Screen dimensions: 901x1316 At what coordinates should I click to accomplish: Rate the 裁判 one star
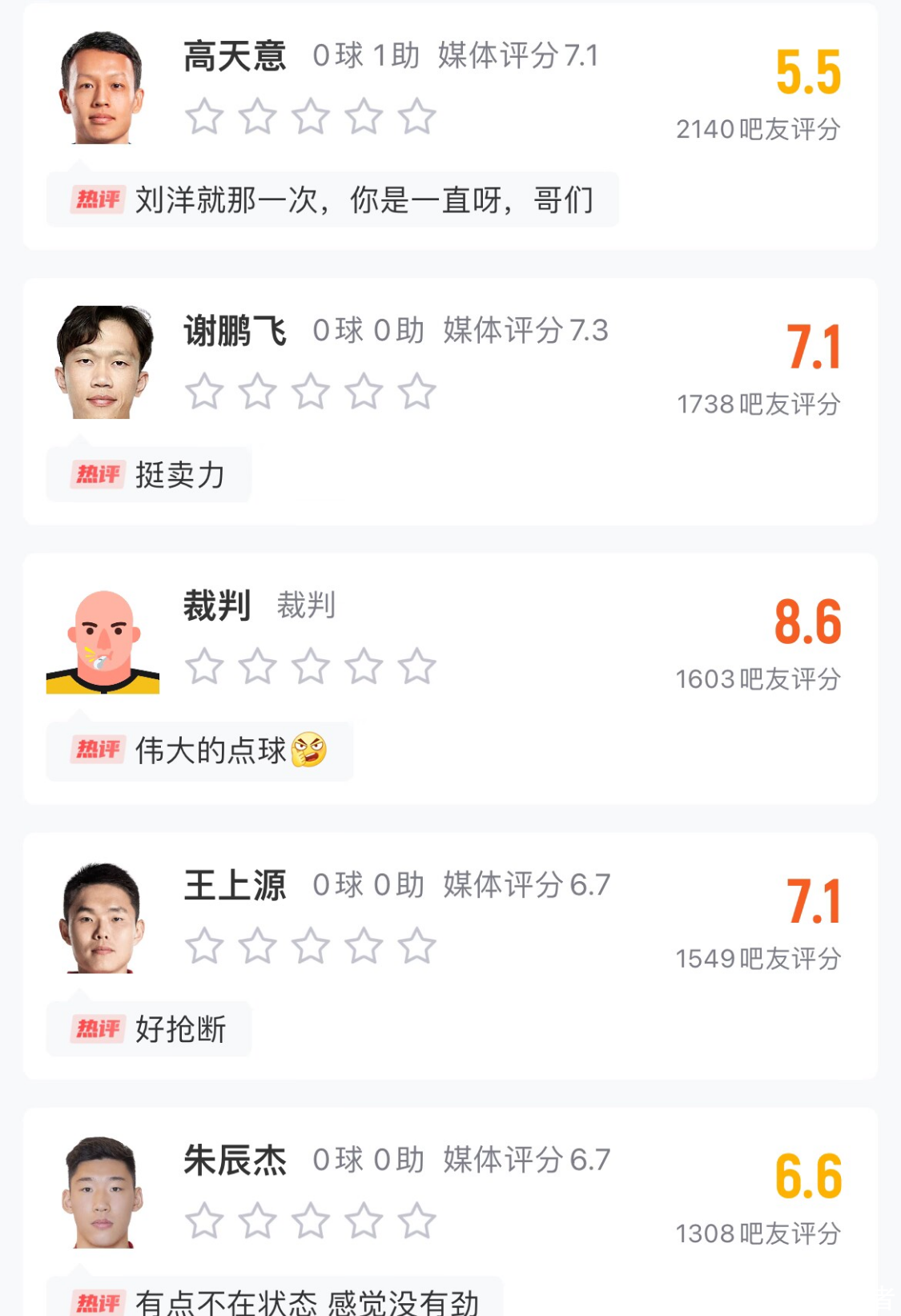click(204, 667)
